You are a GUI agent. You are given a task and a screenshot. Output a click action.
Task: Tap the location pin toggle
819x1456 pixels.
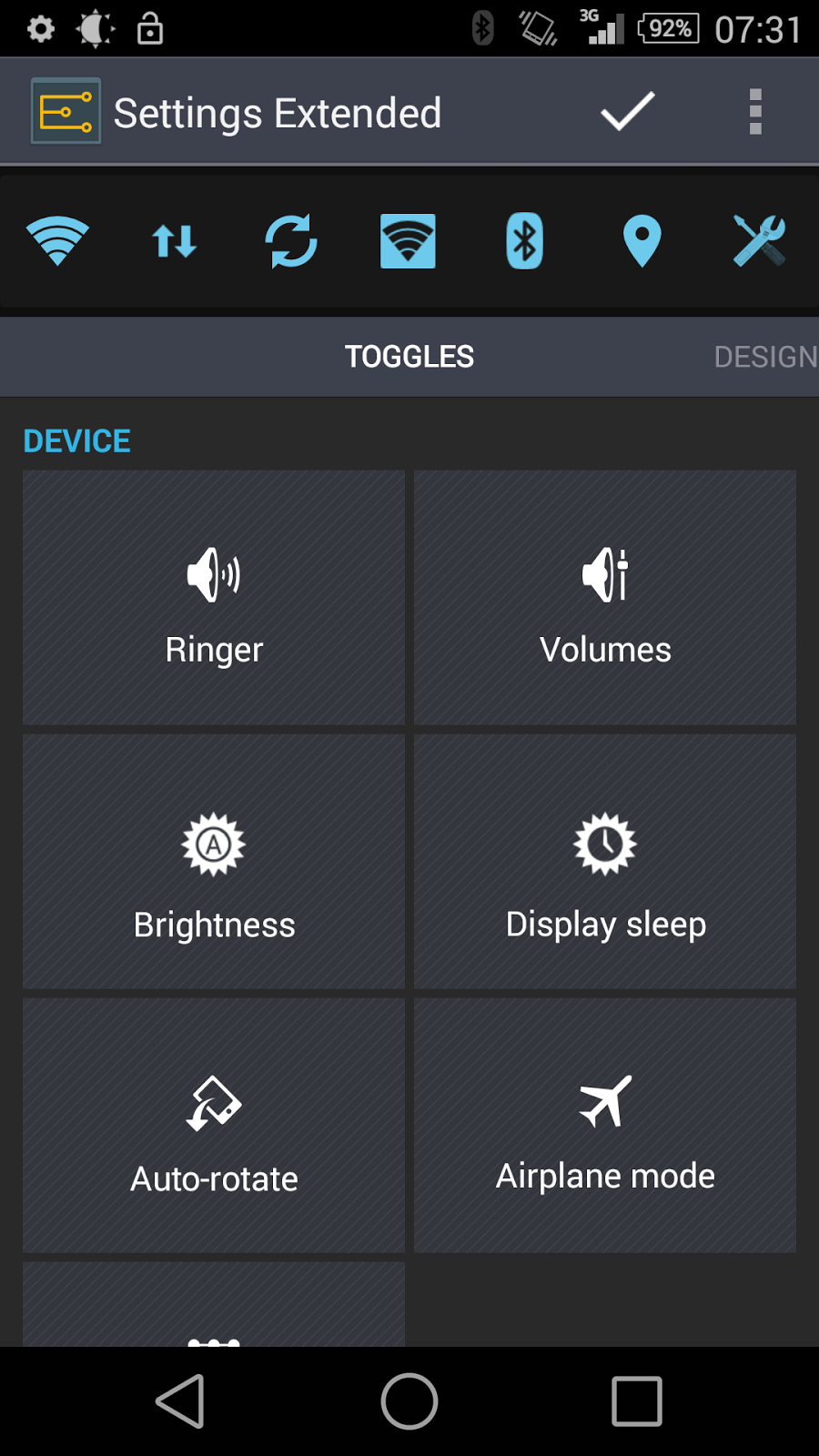[642, 241]
